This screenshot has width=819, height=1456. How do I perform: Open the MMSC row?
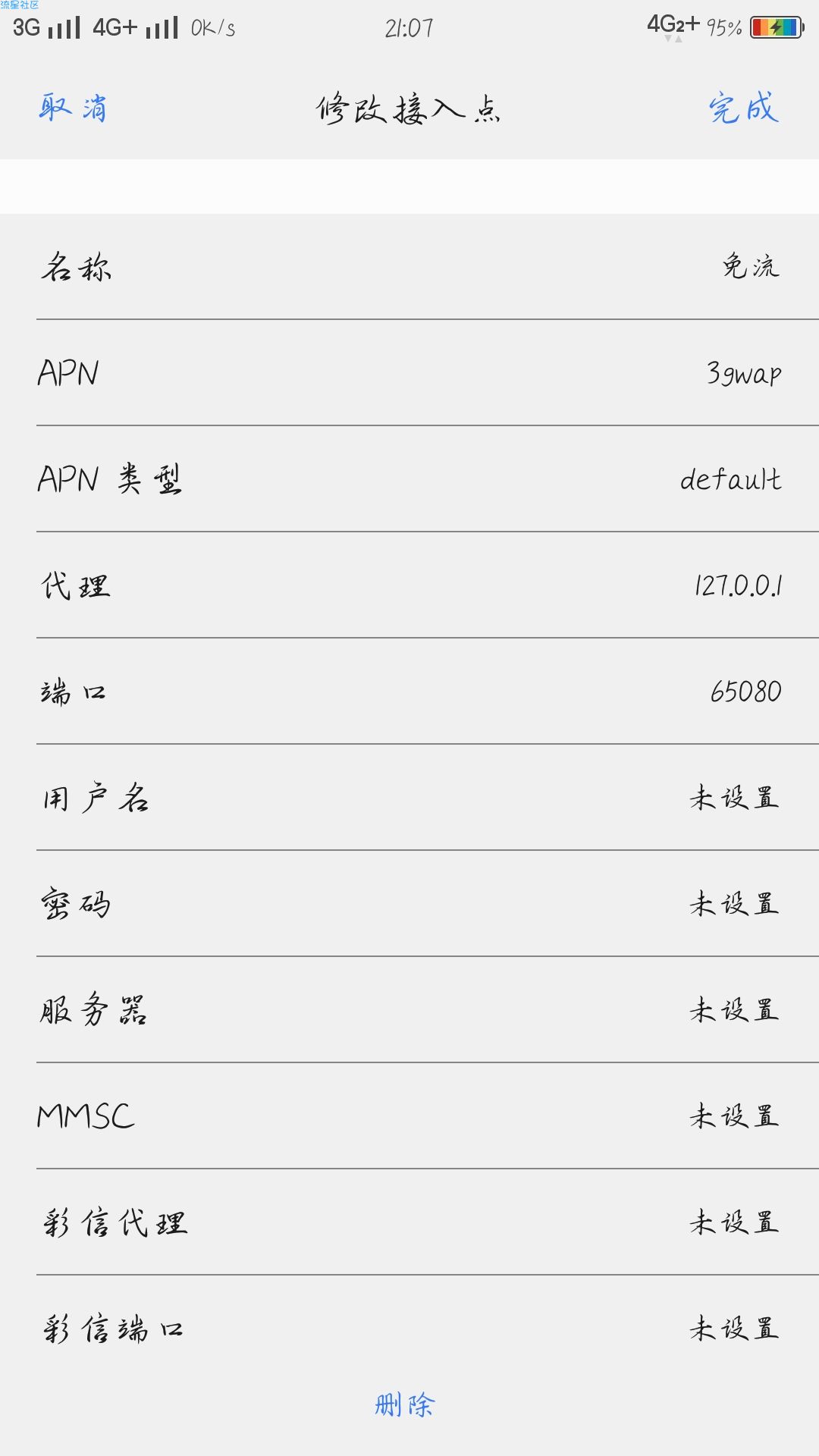409,1116
